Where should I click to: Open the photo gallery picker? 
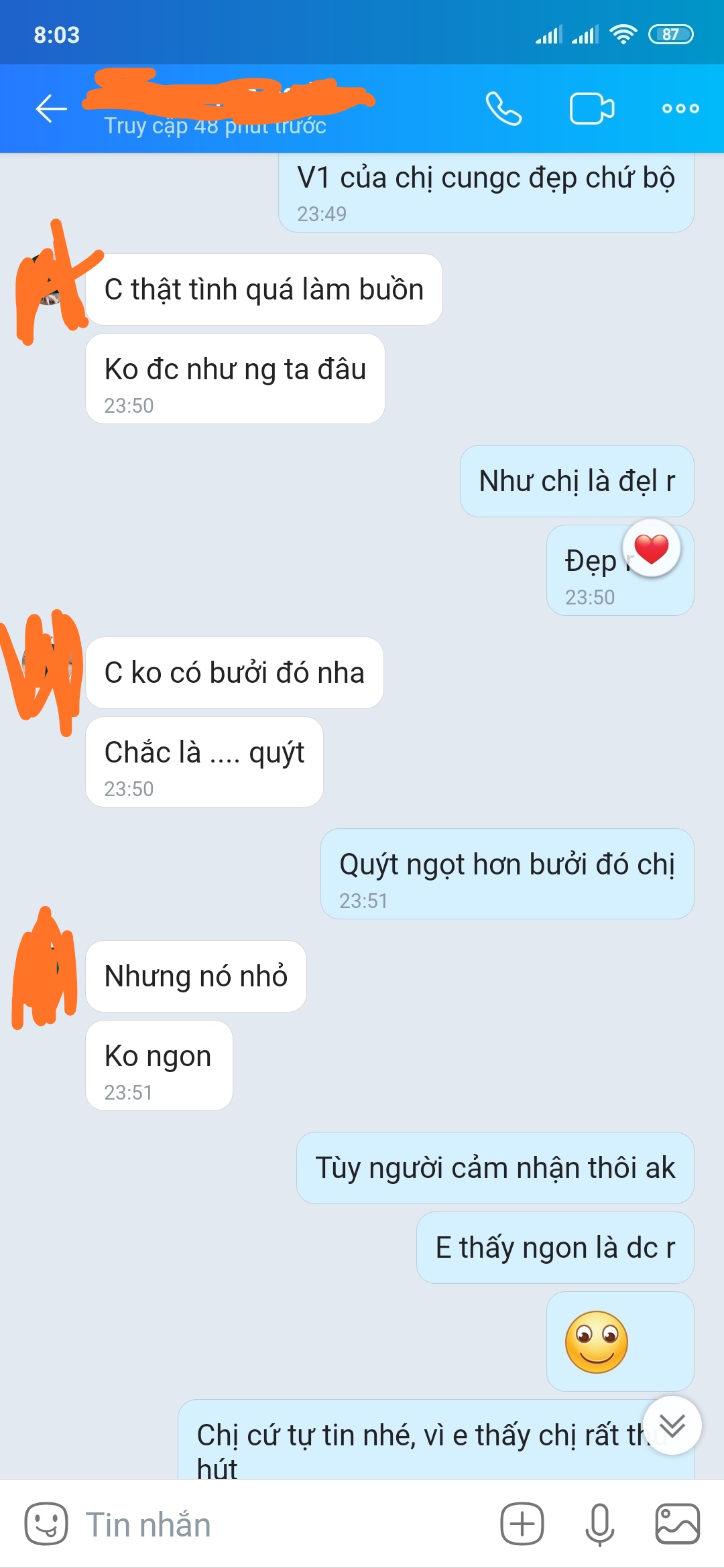coord(677,1524)
